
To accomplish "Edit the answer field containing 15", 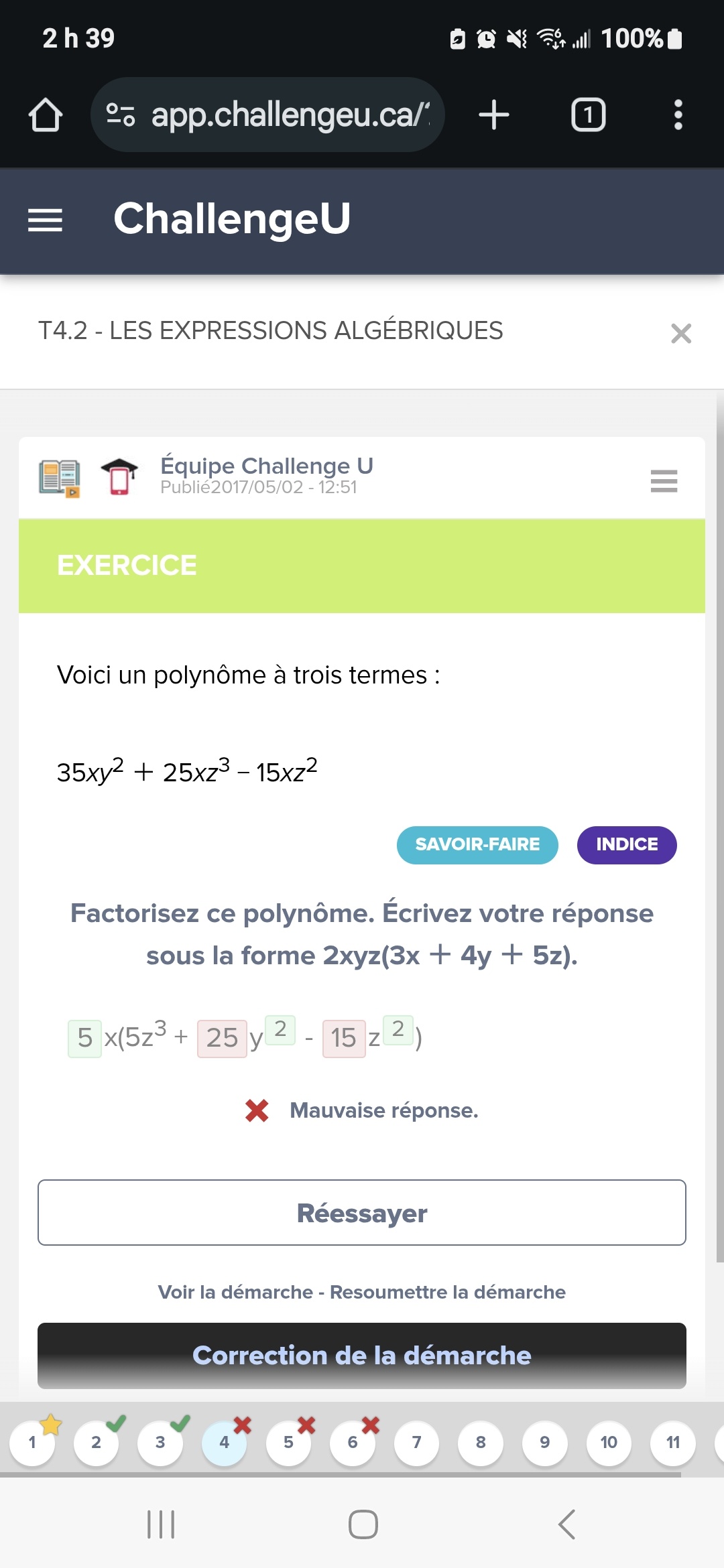I will pos(343,1039).
